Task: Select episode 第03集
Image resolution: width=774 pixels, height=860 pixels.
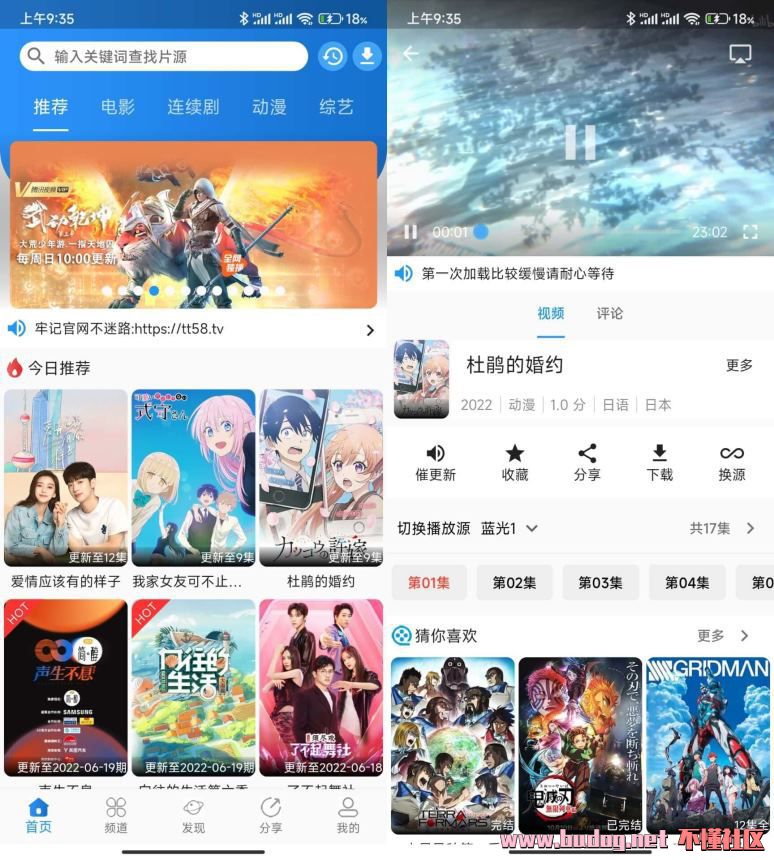Action: (x=601, y=582)
